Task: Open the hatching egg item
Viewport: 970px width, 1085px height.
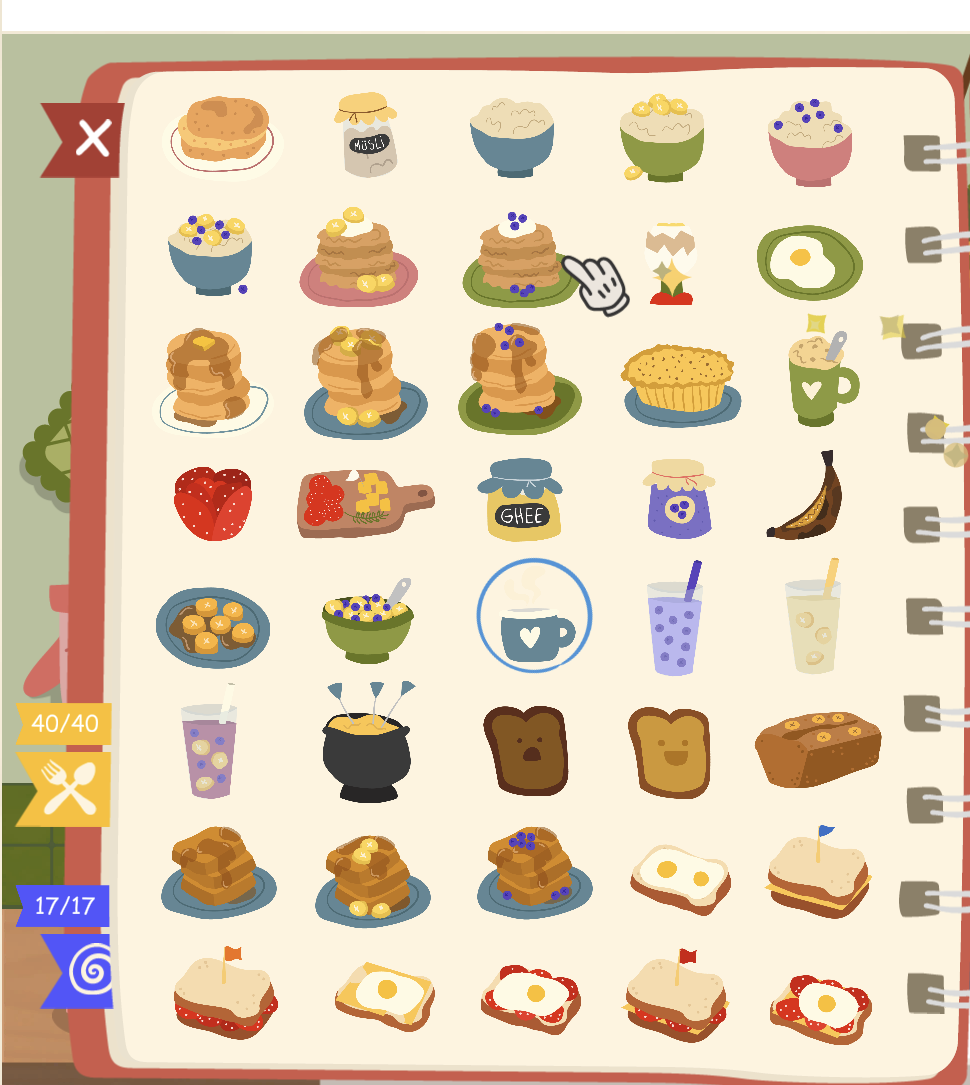Action: coord(671,262)
